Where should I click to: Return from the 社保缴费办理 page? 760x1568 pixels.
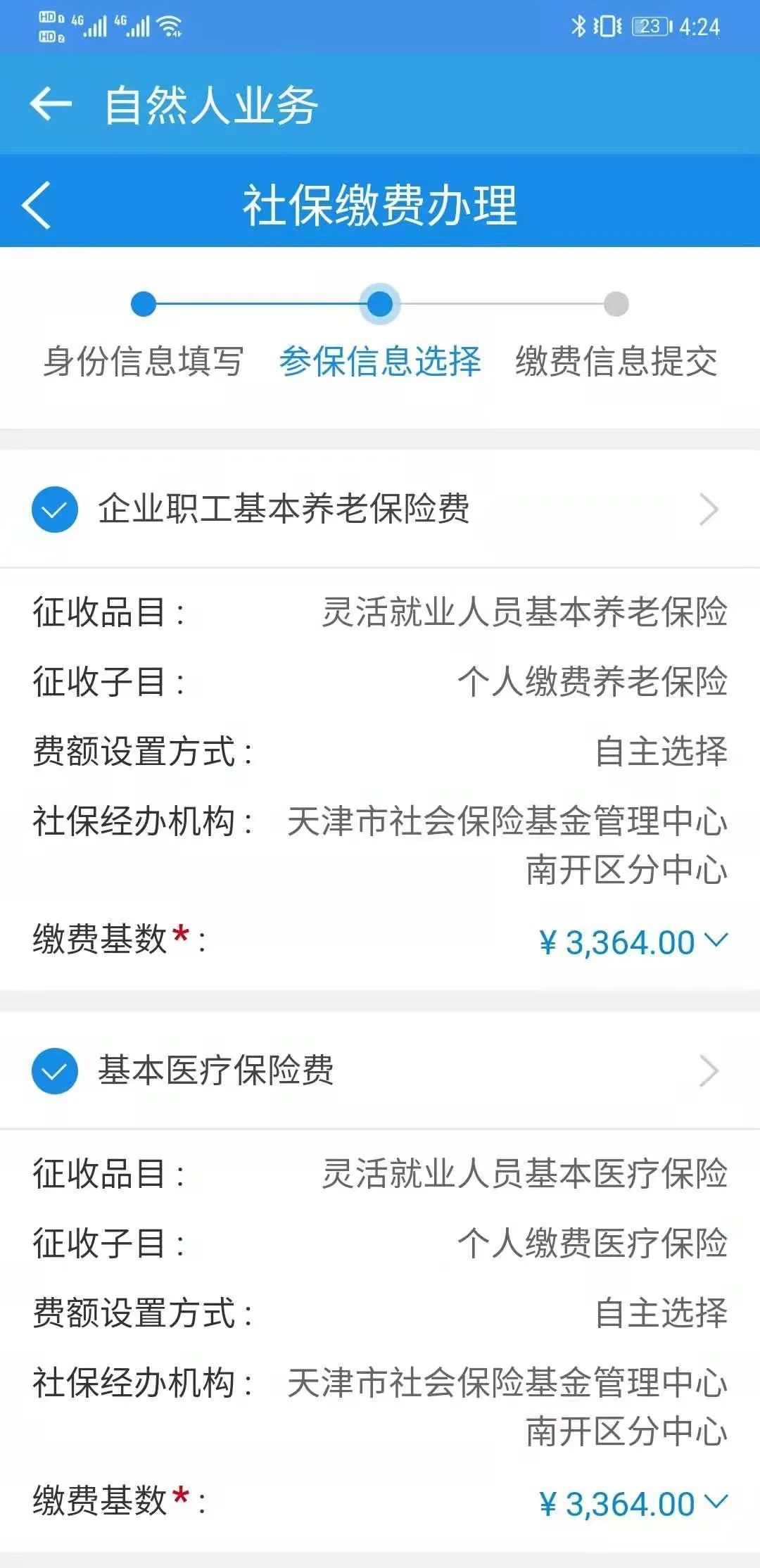[x=37, y=206]
